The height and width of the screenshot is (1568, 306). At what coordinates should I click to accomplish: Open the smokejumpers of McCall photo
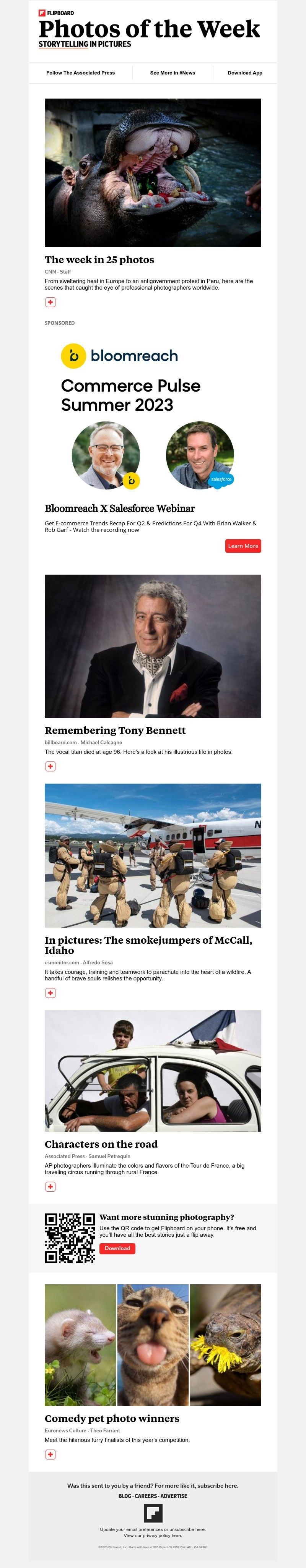(152, 855)
